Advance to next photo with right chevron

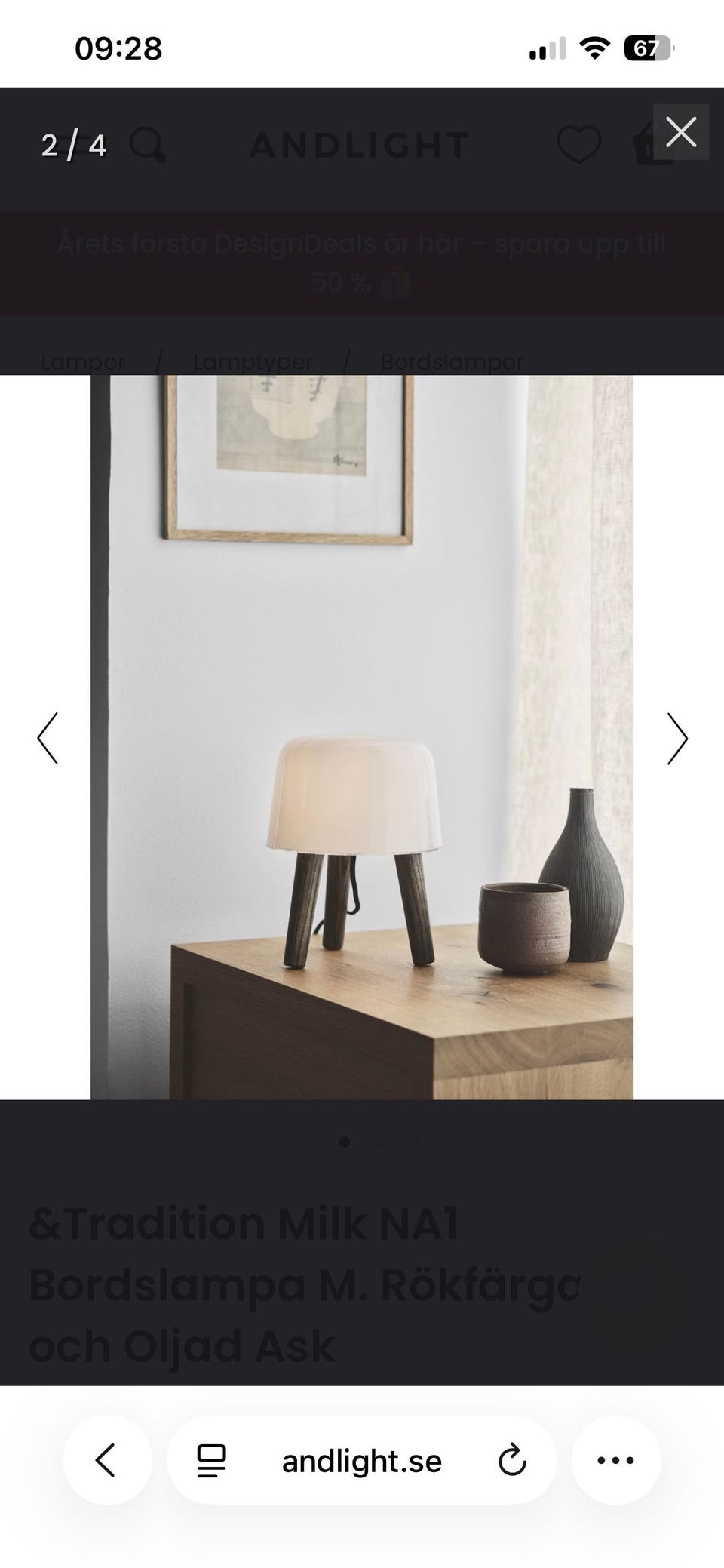pos(677,739)
